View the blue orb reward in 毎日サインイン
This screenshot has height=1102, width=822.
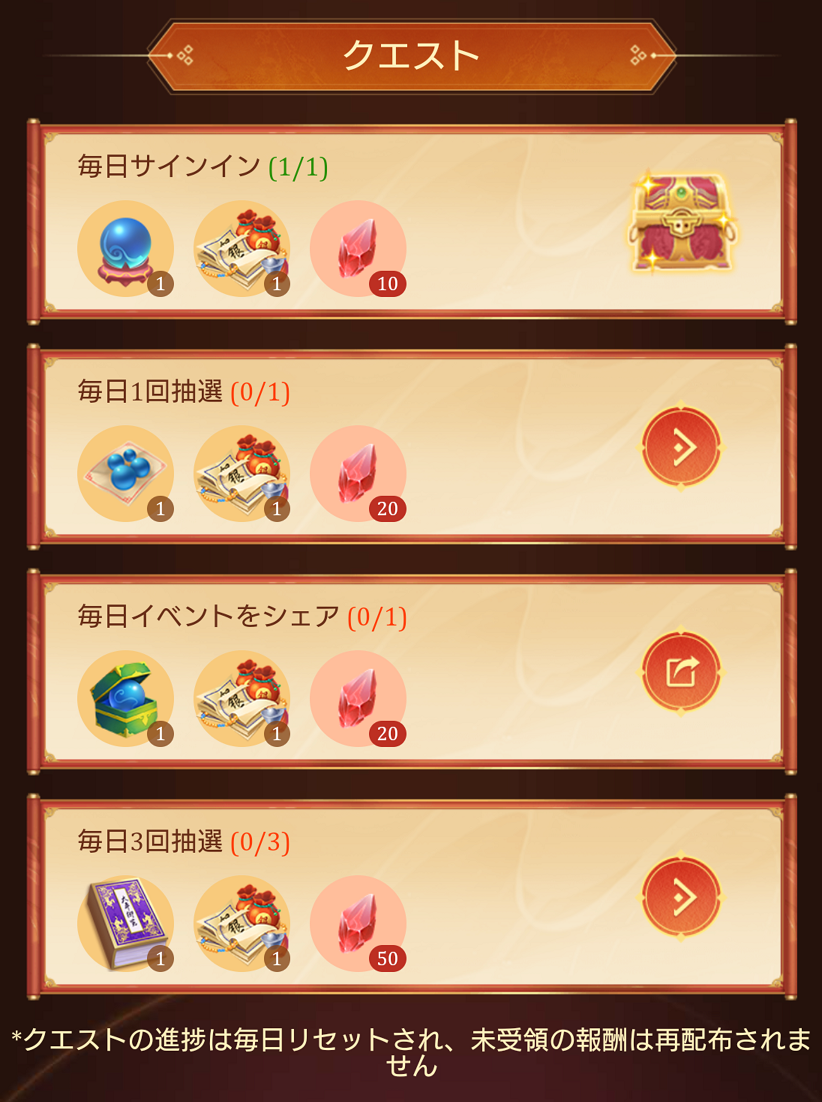(x=125, y=248)
